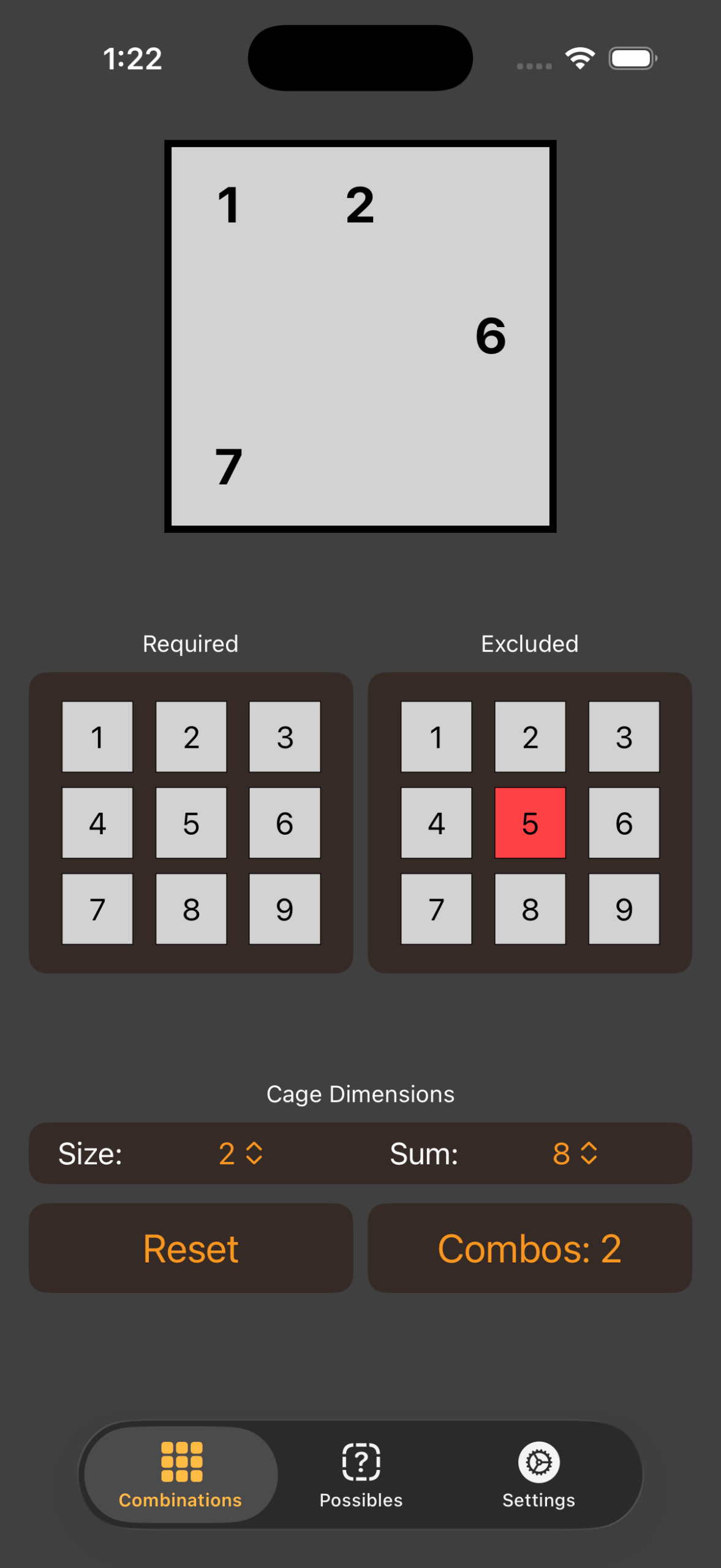Set 5 as required in the cage
The width and height of the screenshot is (721, 1568).
coord(191,823)
